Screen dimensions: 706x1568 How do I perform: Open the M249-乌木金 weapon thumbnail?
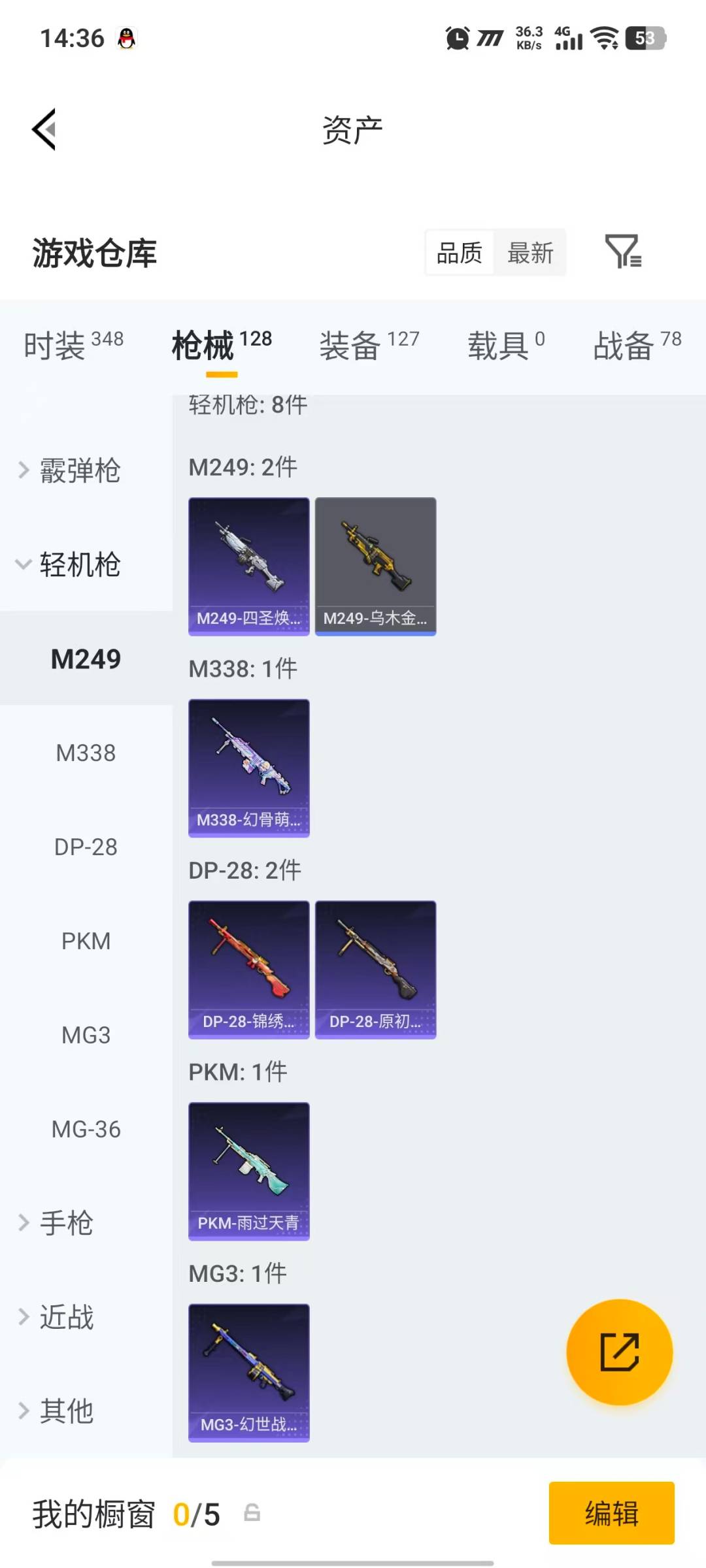pyautogui.click(x=375, y=564)
